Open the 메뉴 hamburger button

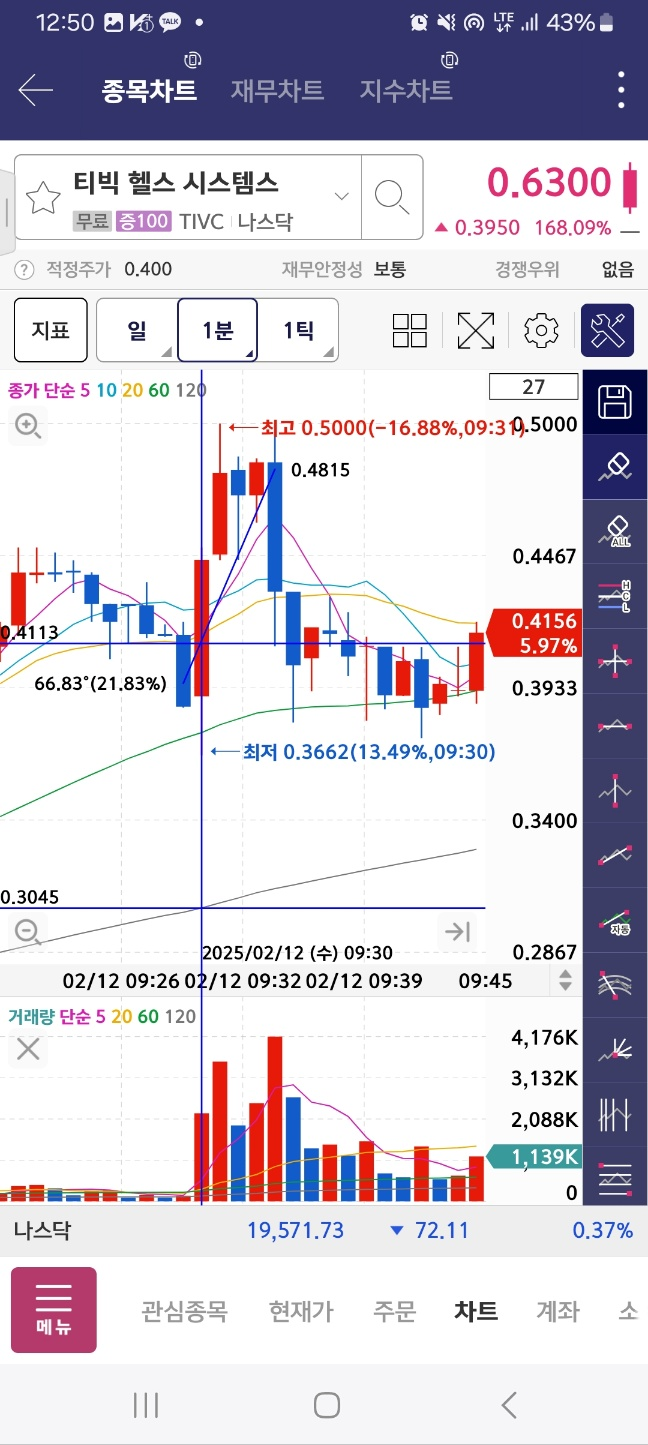[54, 1310]
